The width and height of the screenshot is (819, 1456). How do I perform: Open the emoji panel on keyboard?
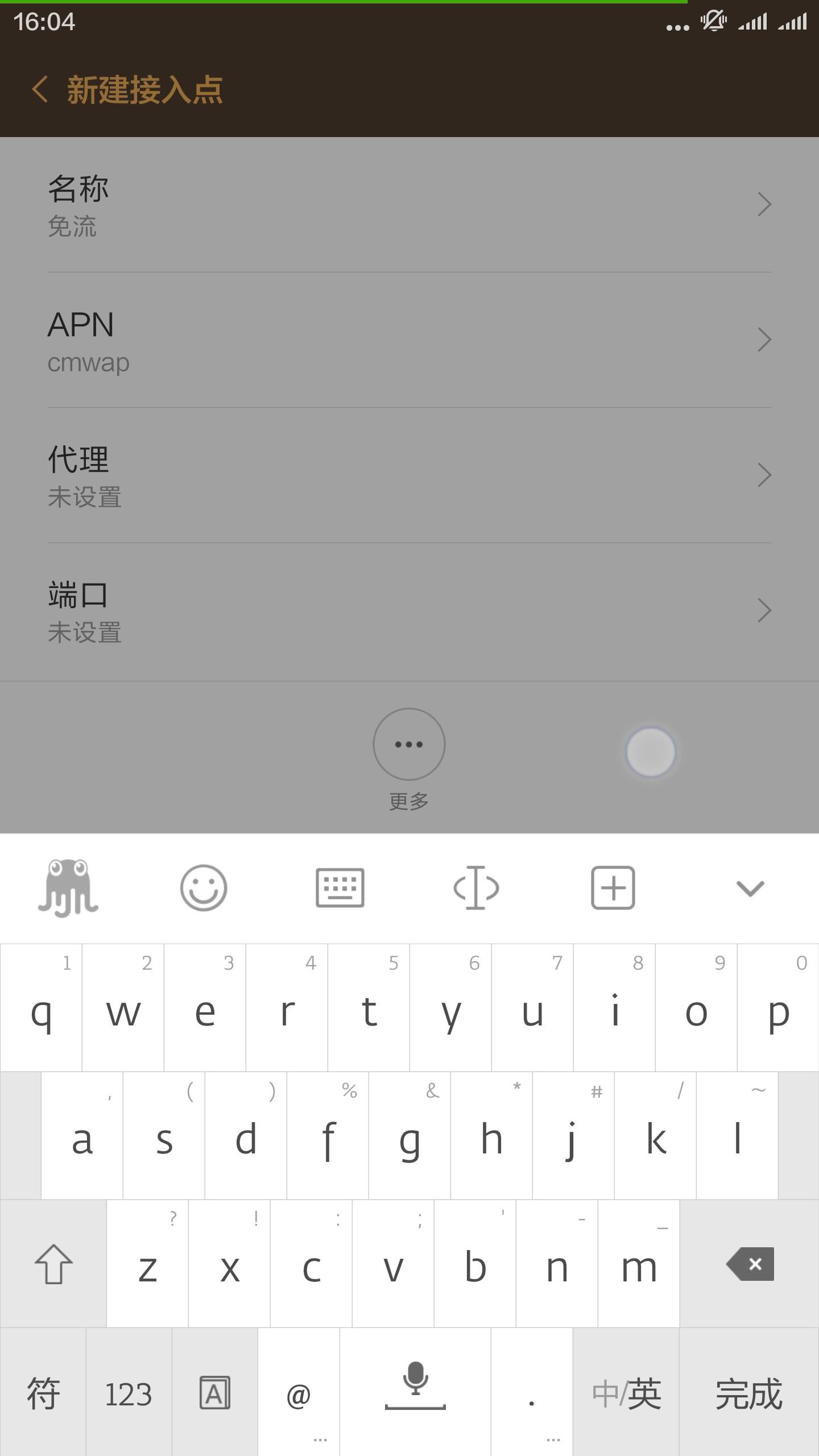(x=204, y=888)
